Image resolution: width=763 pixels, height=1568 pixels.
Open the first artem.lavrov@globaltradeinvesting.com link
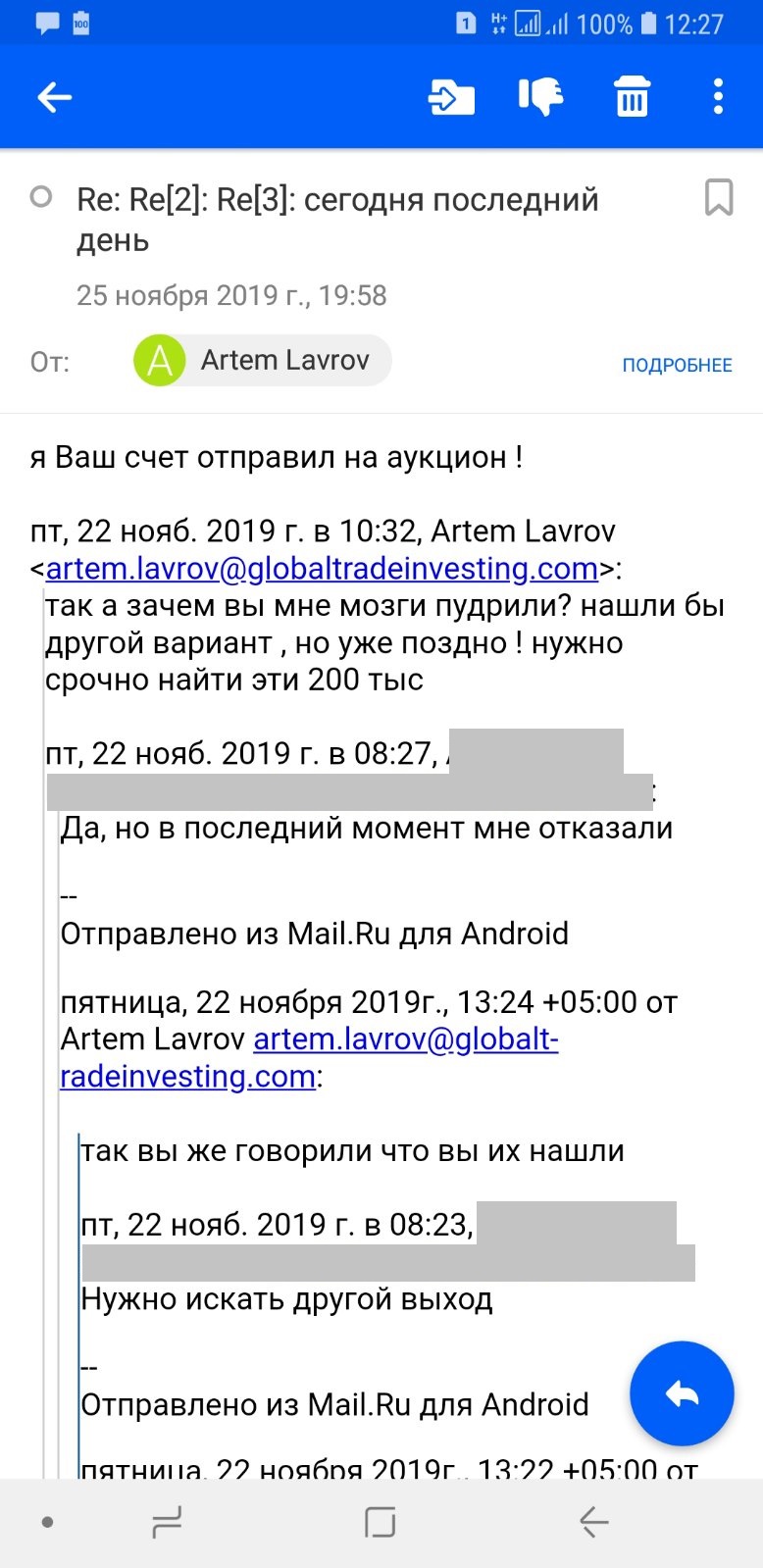point(322,569)
